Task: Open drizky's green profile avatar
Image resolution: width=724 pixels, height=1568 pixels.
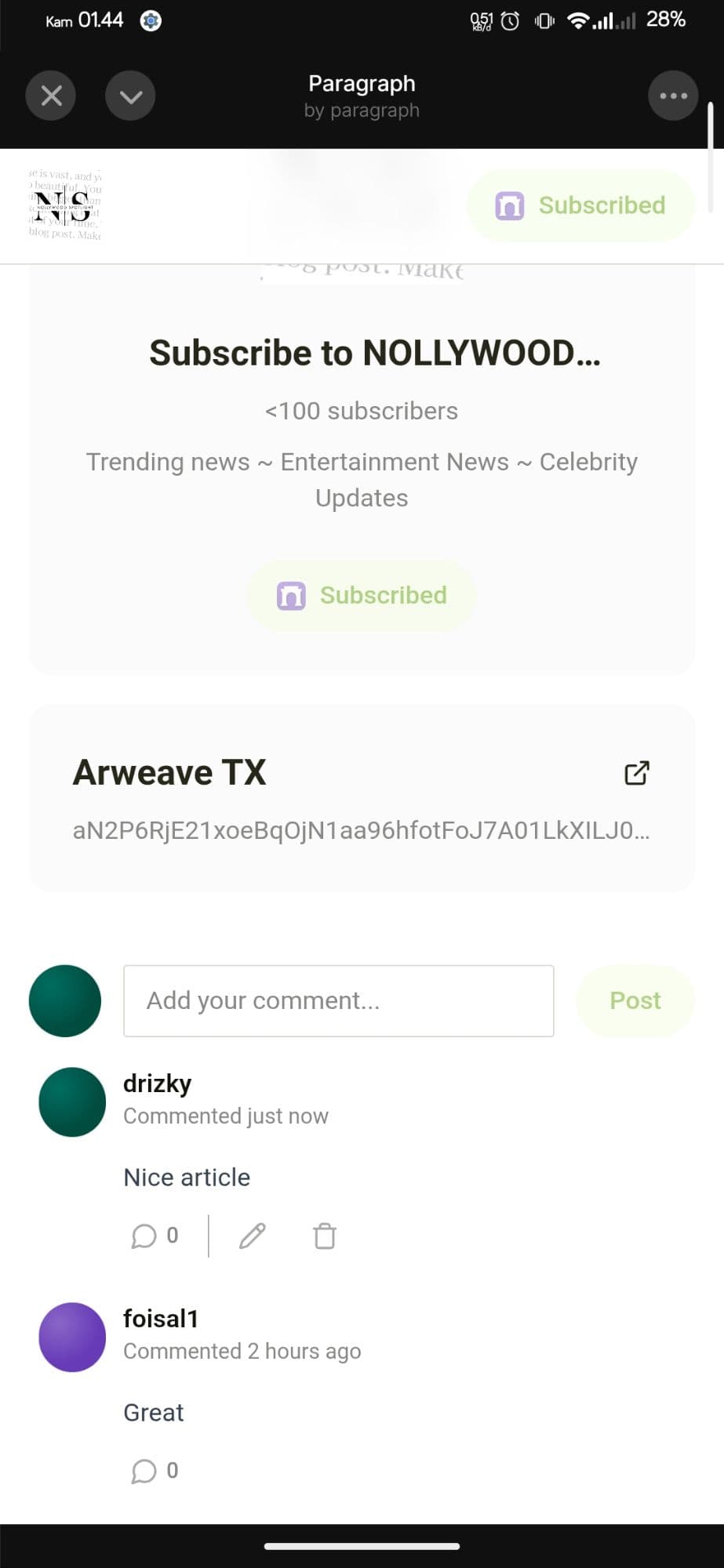Action: pyautogui.click(x=71, y=1102)
